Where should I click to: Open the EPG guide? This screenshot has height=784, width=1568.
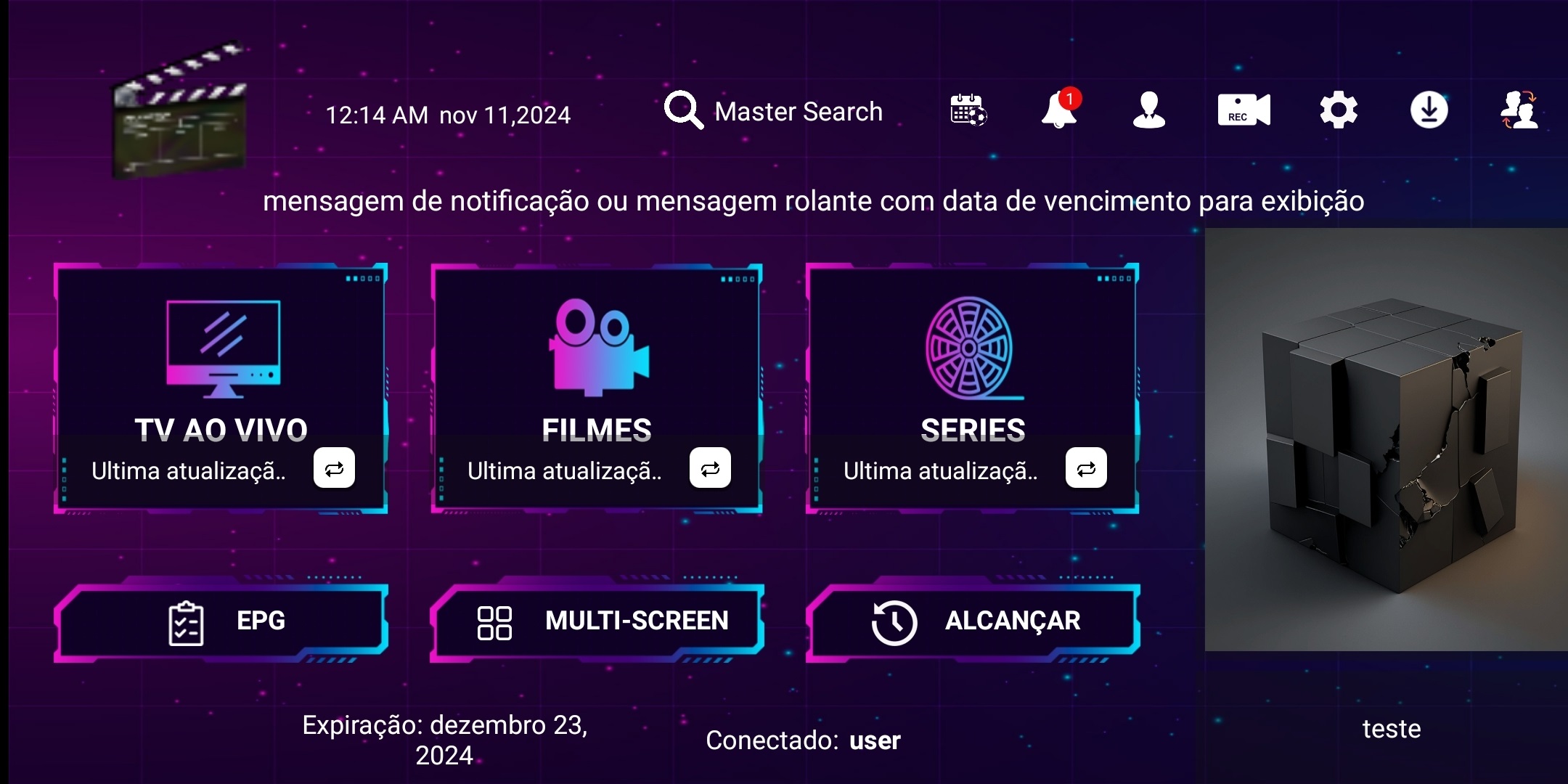coord(221,622)
